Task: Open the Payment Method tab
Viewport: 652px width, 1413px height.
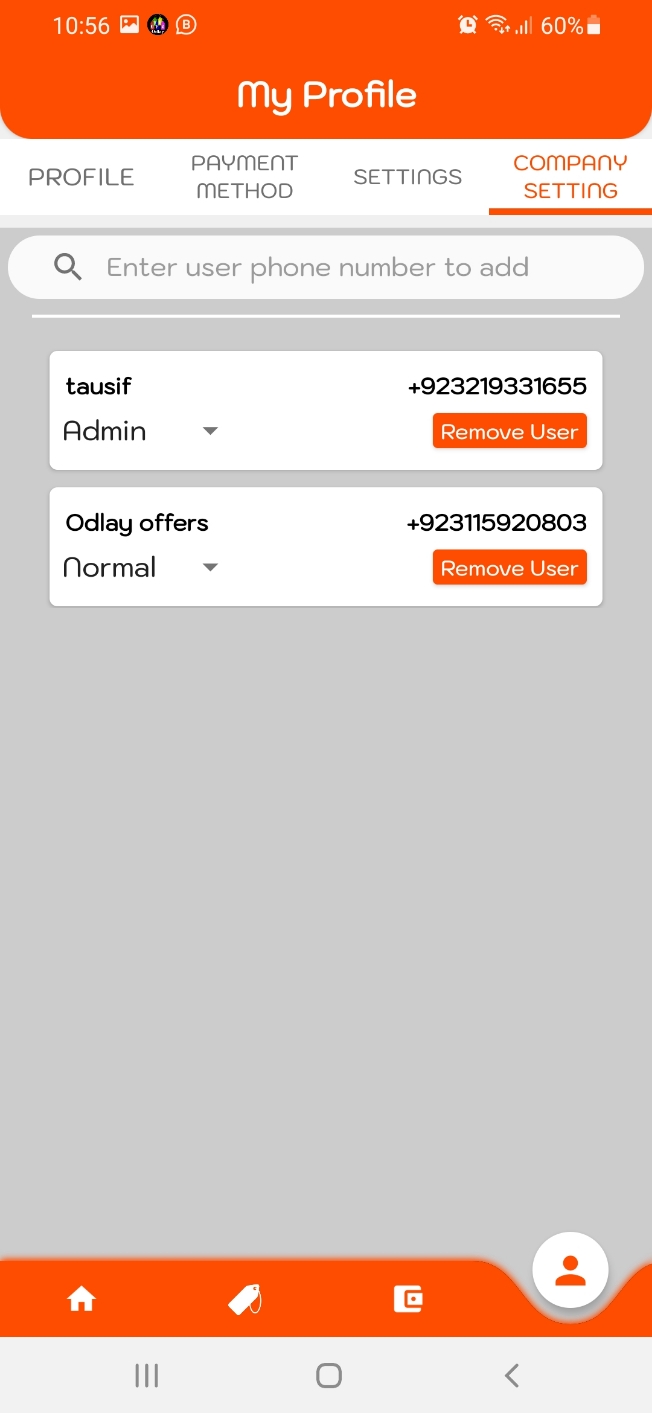Action: [x=244, y=177]
